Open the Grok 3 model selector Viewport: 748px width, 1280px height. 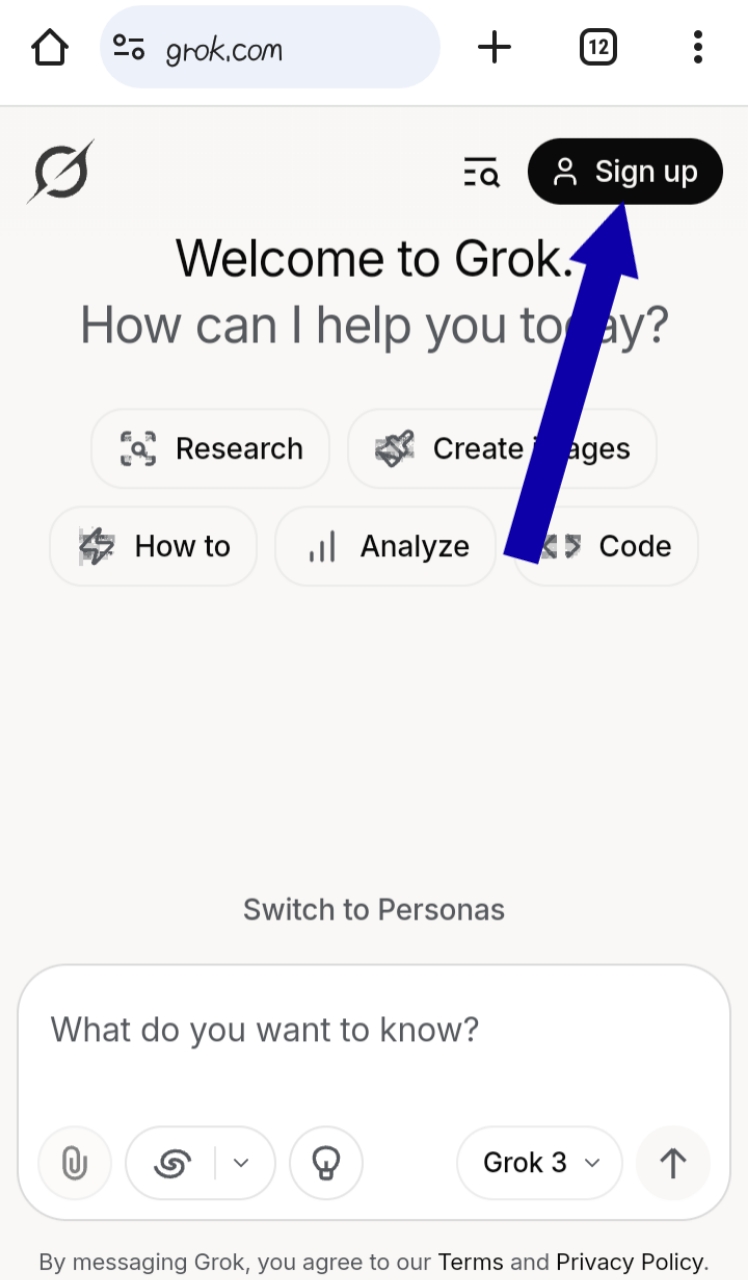click(540, 1163)
